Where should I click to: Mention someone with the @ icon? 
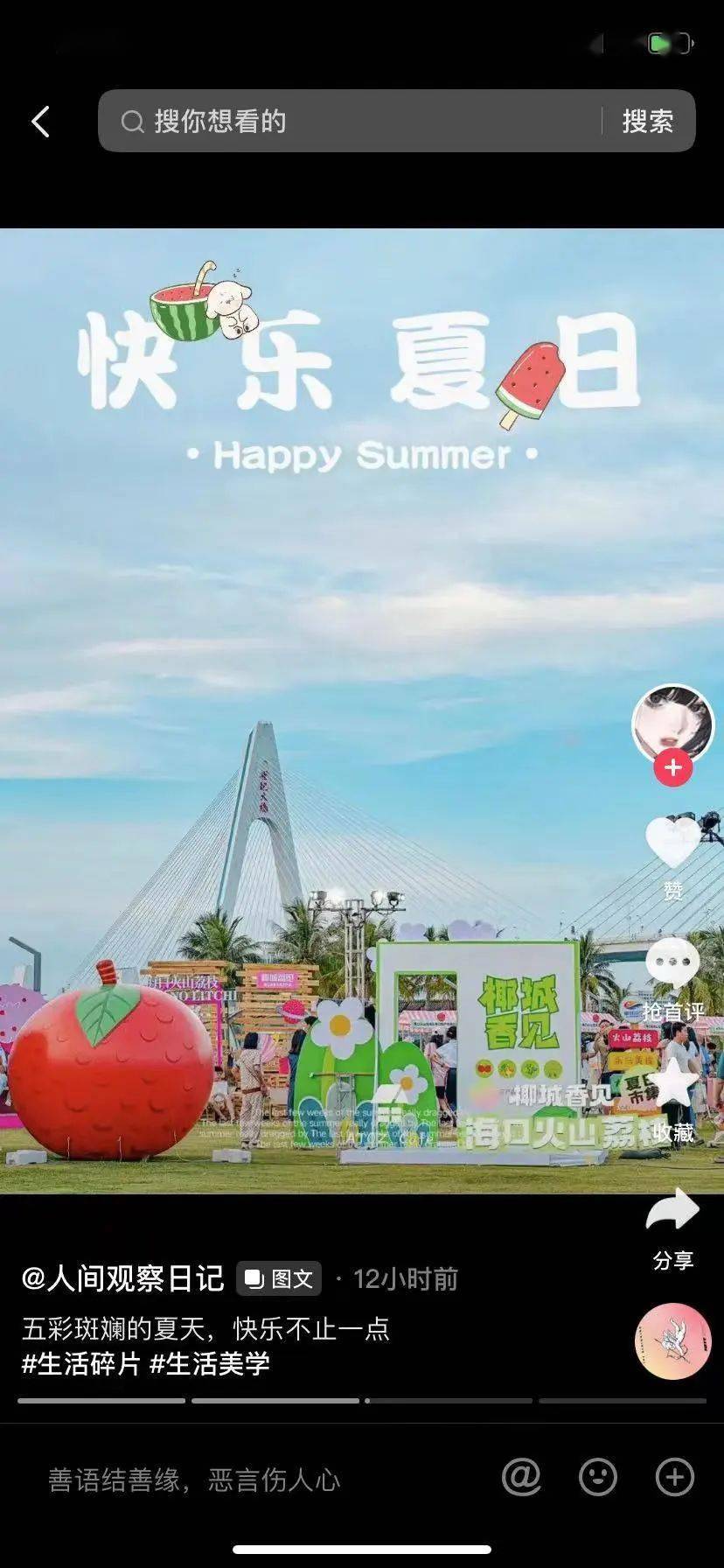(521, 1478)
